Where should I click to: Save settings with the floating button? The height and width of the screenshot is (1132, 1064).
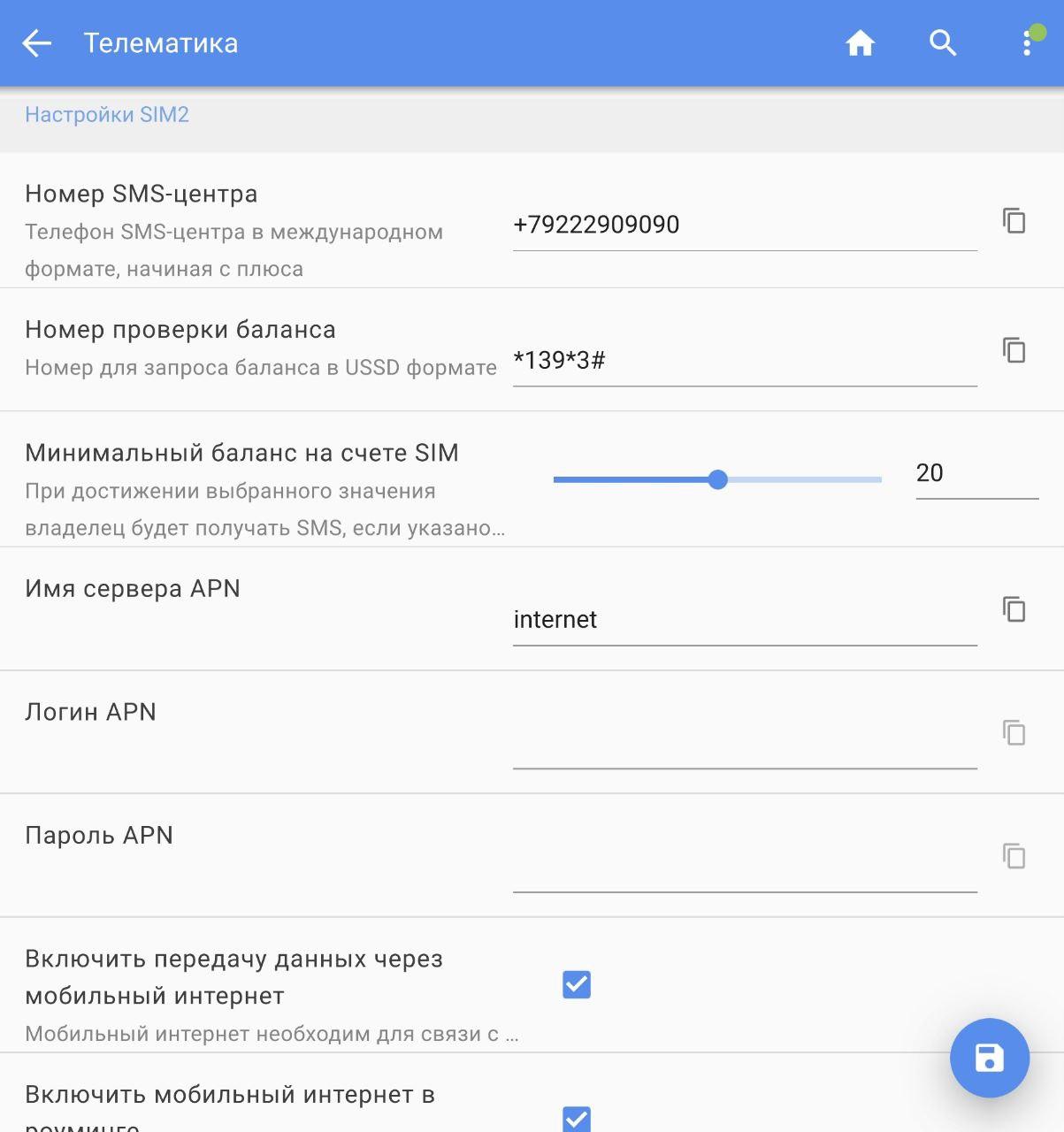989,1058
